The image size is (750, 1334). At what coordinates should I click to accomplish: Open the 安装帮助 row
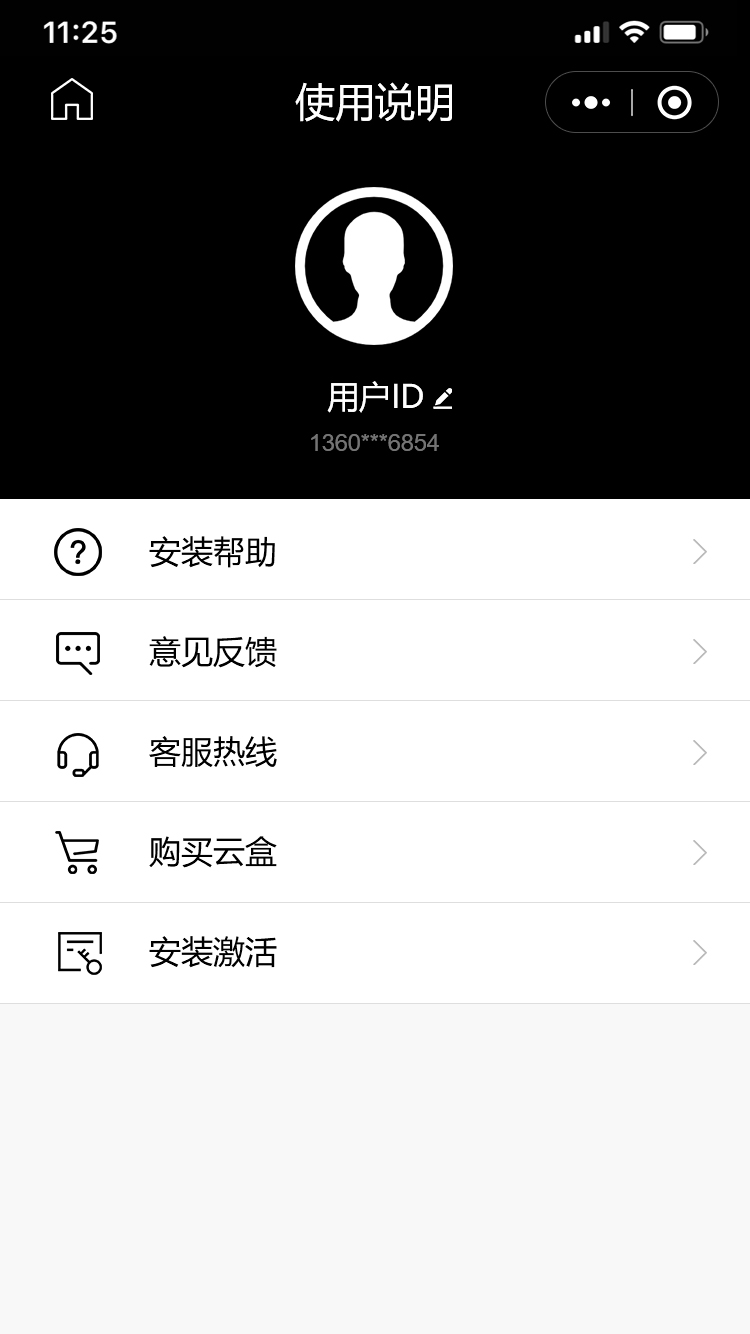pyautogui.click(x=375, y=552)
